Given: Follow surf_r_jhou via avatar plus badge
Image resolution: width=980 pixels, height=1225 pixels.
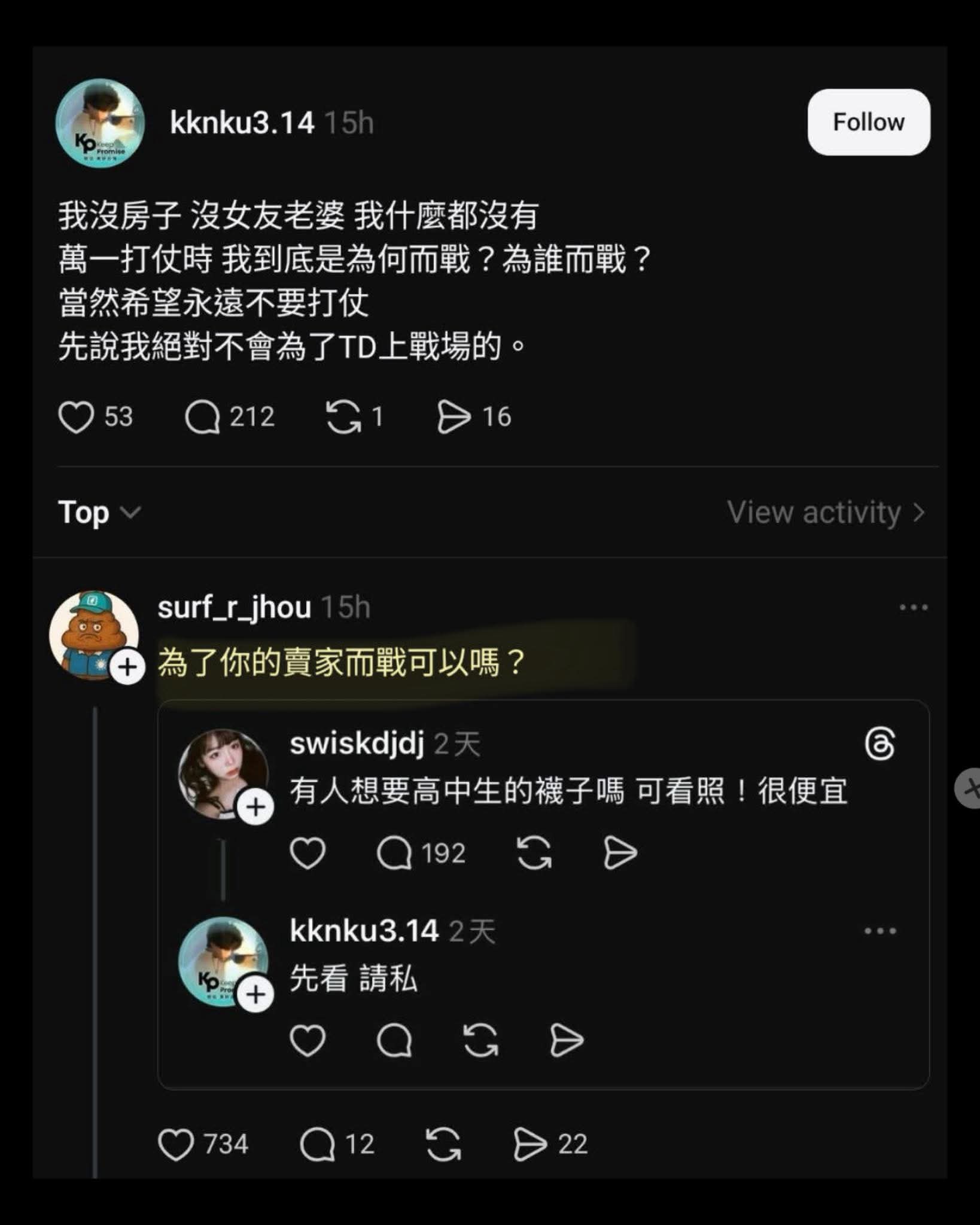Looking at the screenshot, I should (x=127, y=667).
